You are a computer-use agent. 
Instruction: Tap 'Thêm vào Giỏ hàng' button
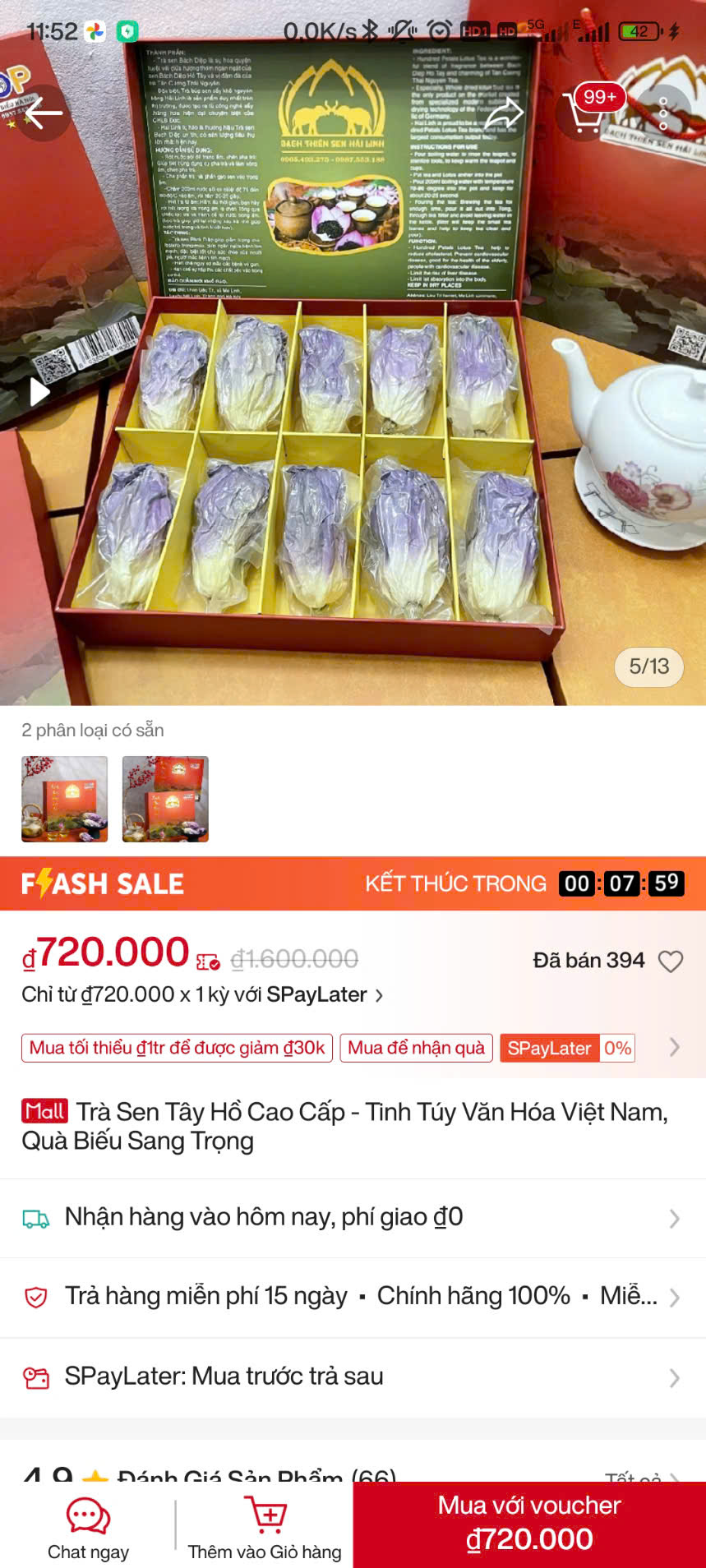point(265,1528)
